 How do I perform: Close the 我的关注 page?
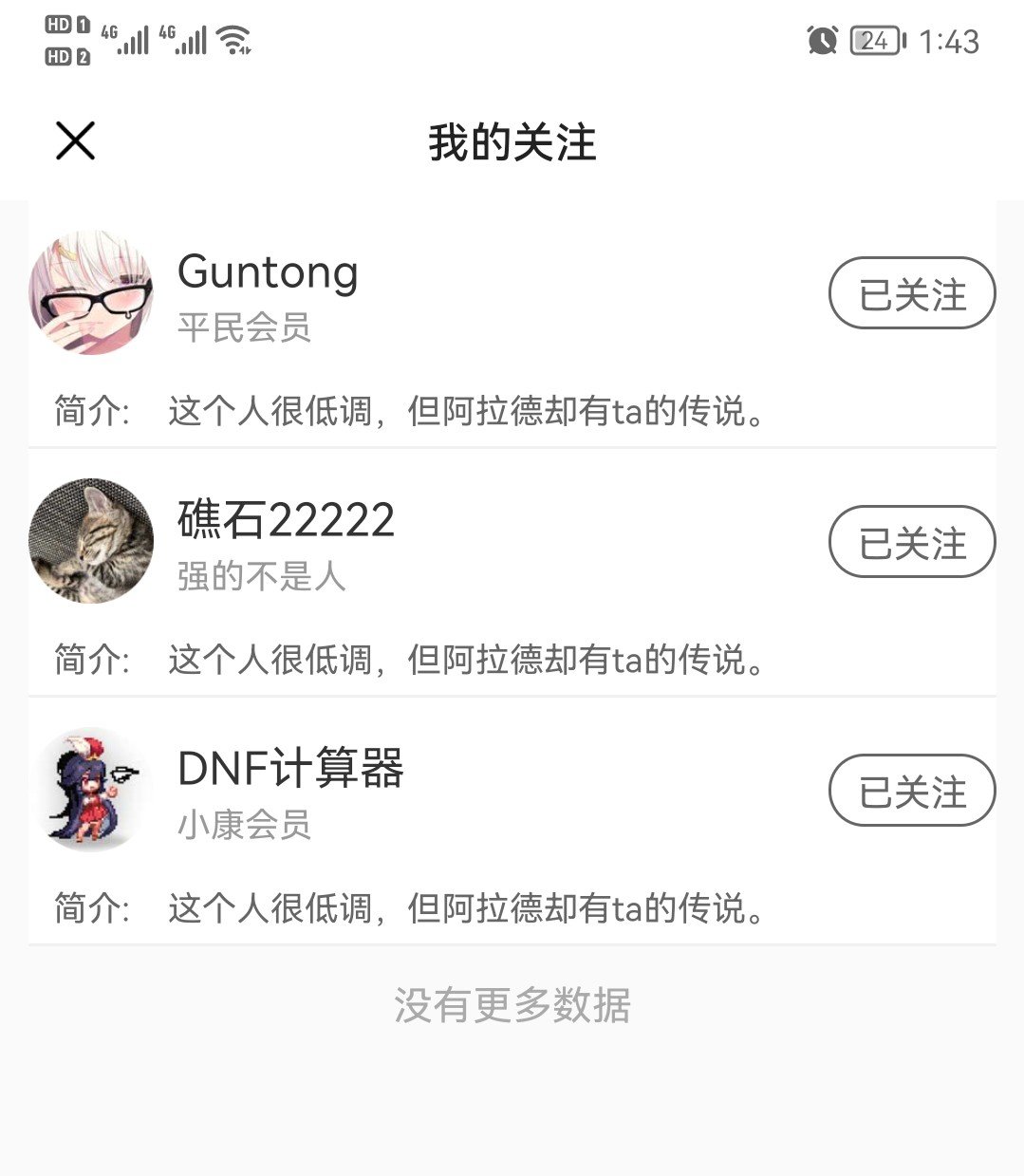(75, 141)
